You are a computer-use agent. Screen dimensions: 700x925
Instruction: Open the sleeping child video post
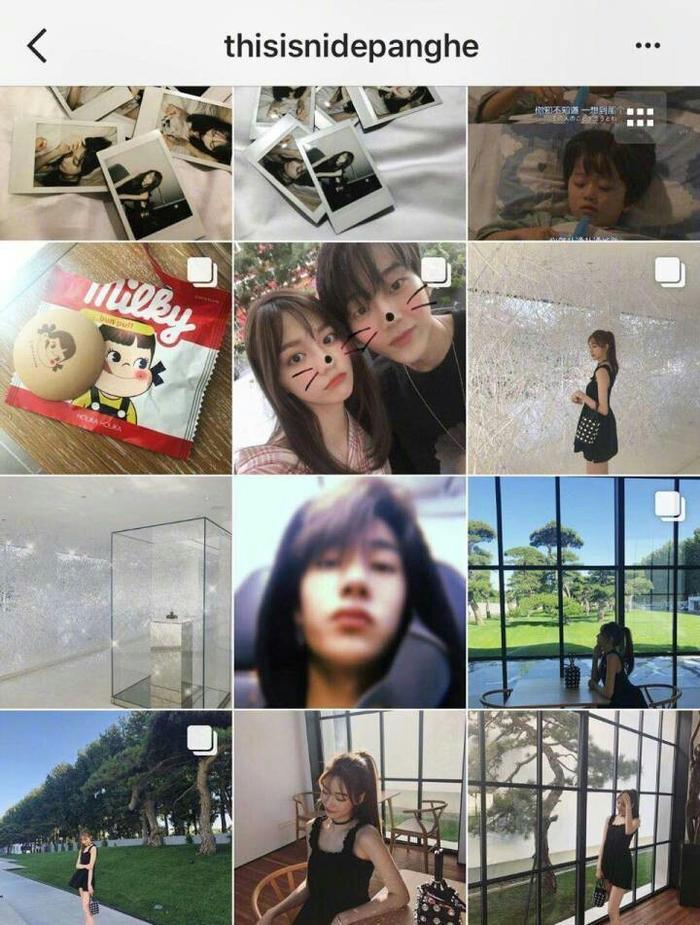[583, 163]
